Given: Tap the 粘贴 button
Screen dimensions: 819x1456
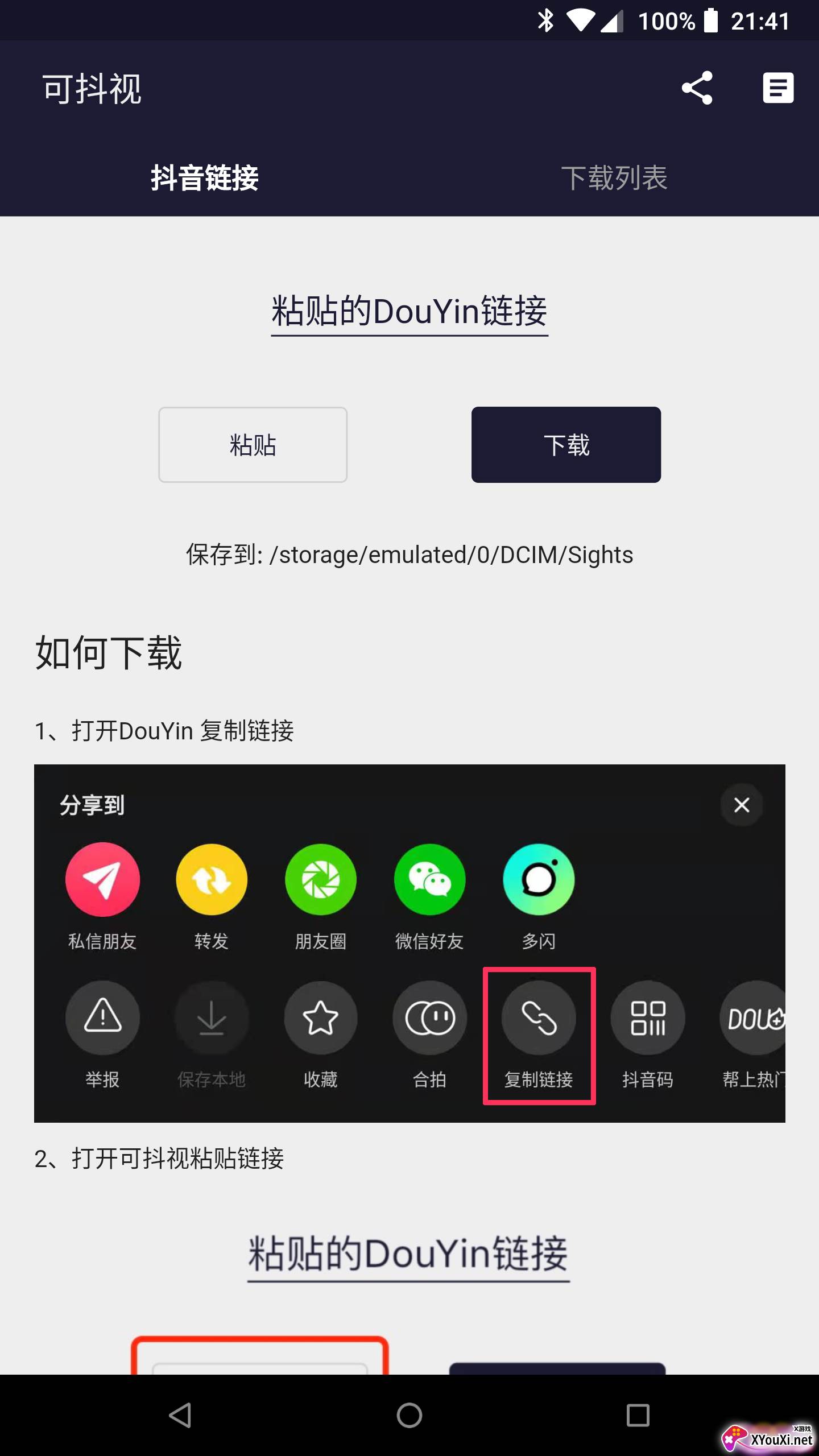Looking at the screenshot, I should (253, 445).
